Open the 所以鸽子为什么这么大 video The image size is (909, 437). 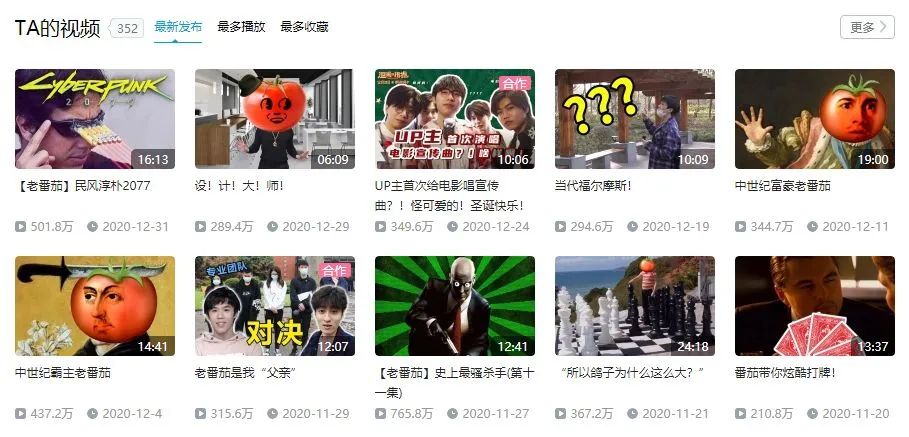tap(634, 306)
